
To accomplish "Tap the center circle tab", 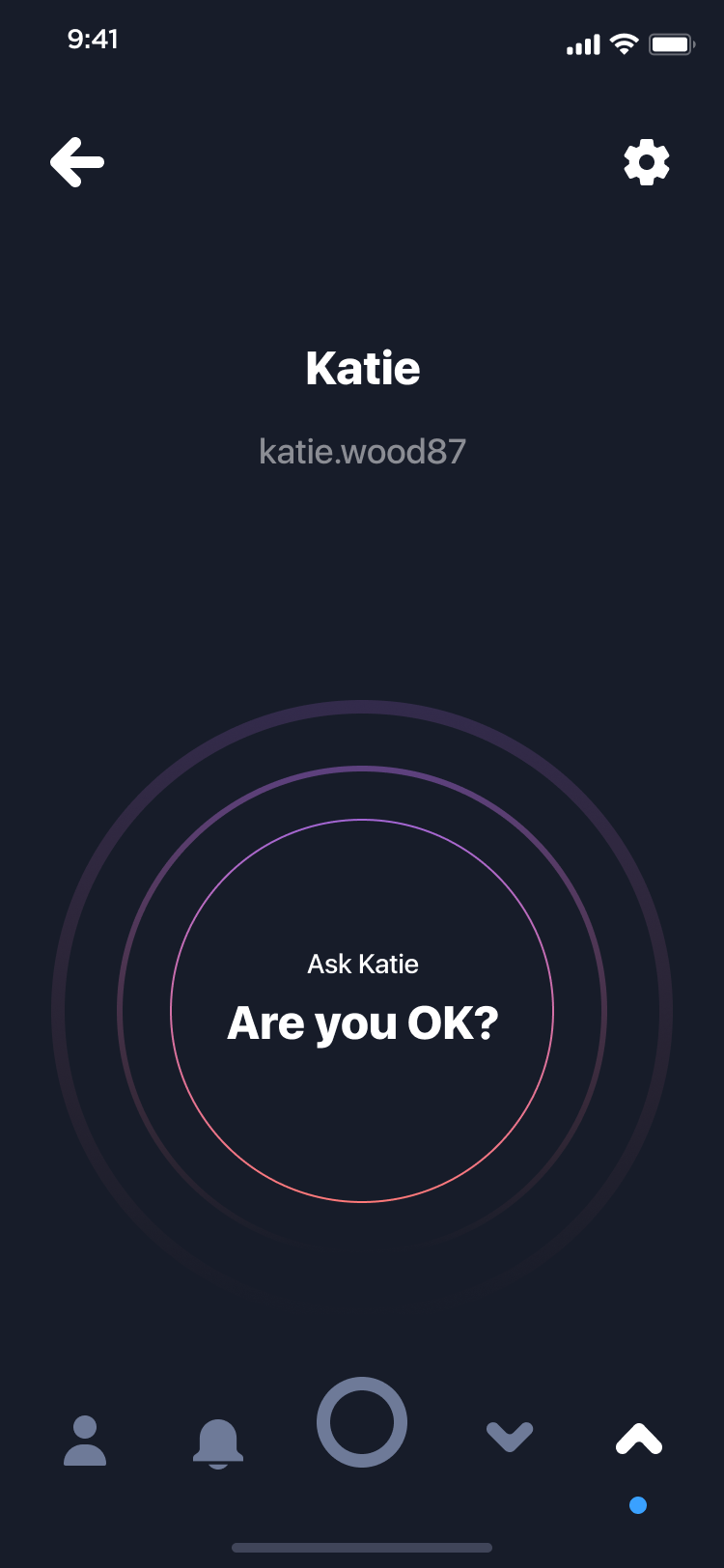I will [x=362, y=1422].
